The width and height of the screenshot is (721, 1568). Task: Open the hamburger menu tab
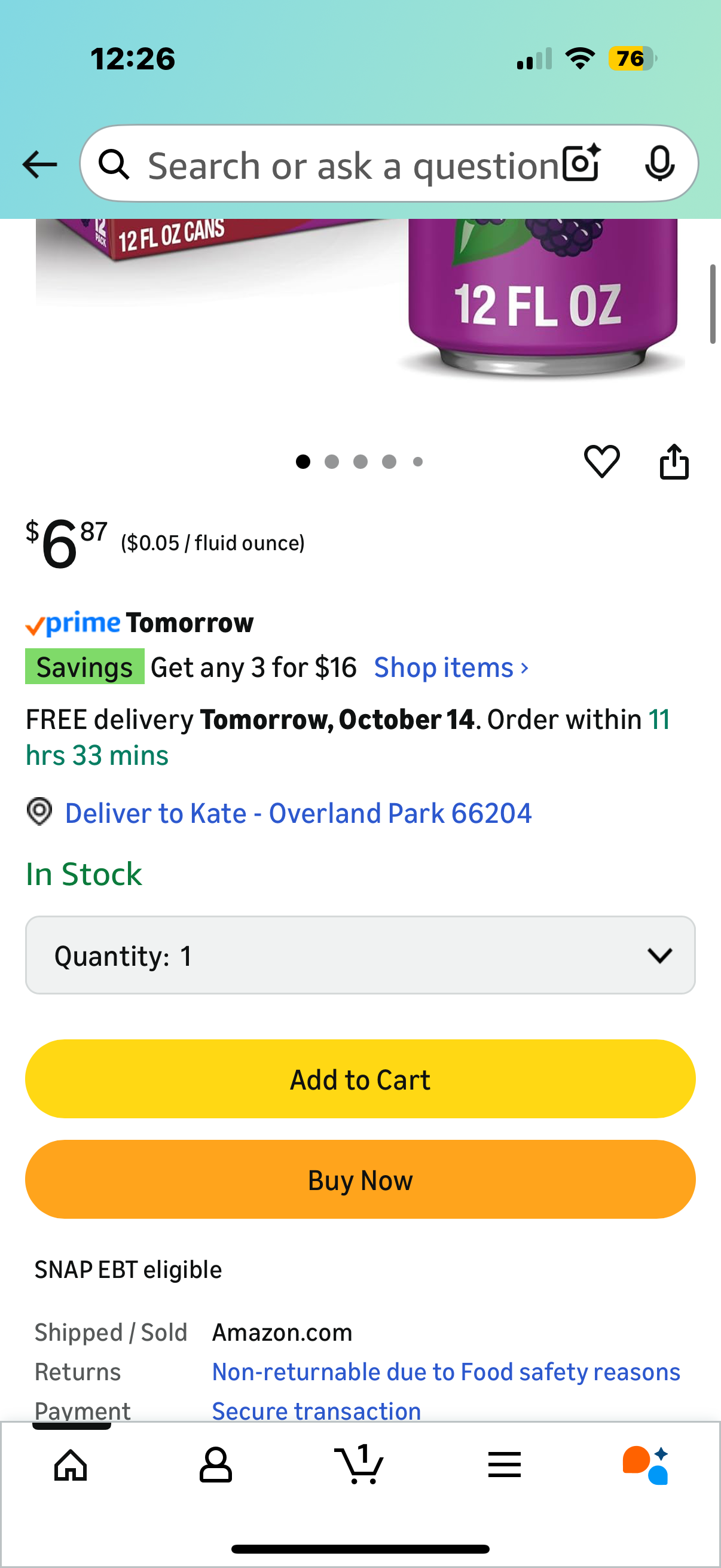pyautogui.click(x=504, y=1465)
